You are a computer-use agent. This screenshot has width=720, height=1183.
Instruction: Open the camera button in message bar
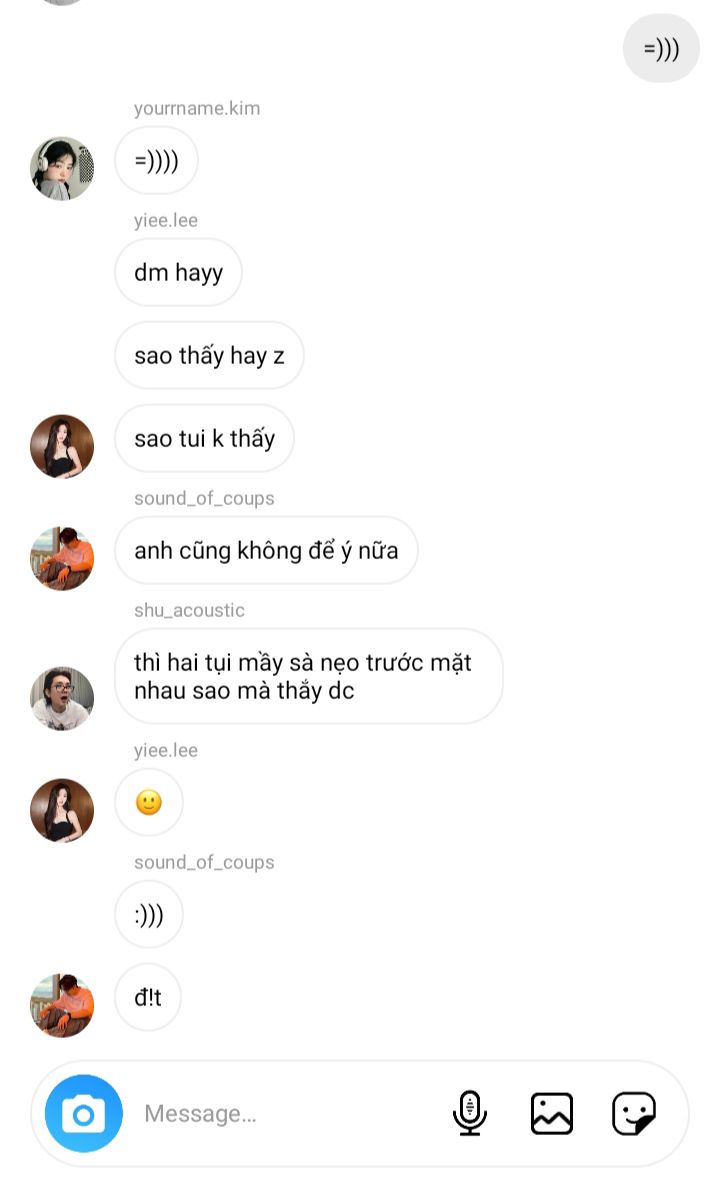point(84,1113)
